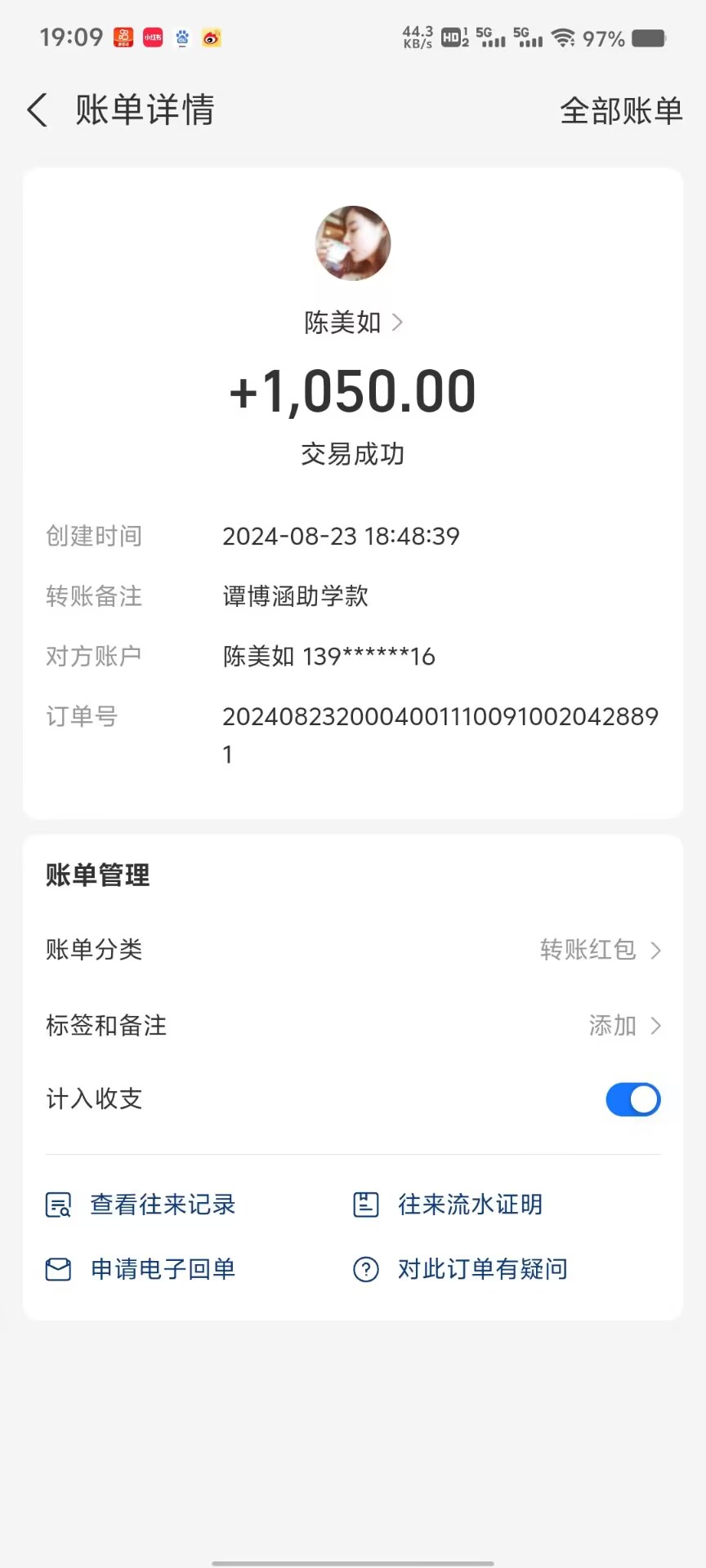This screenshot has height=1568, width=706.
Task: Toggle 计入收支 switch off
Action: tap(632, 1099)
